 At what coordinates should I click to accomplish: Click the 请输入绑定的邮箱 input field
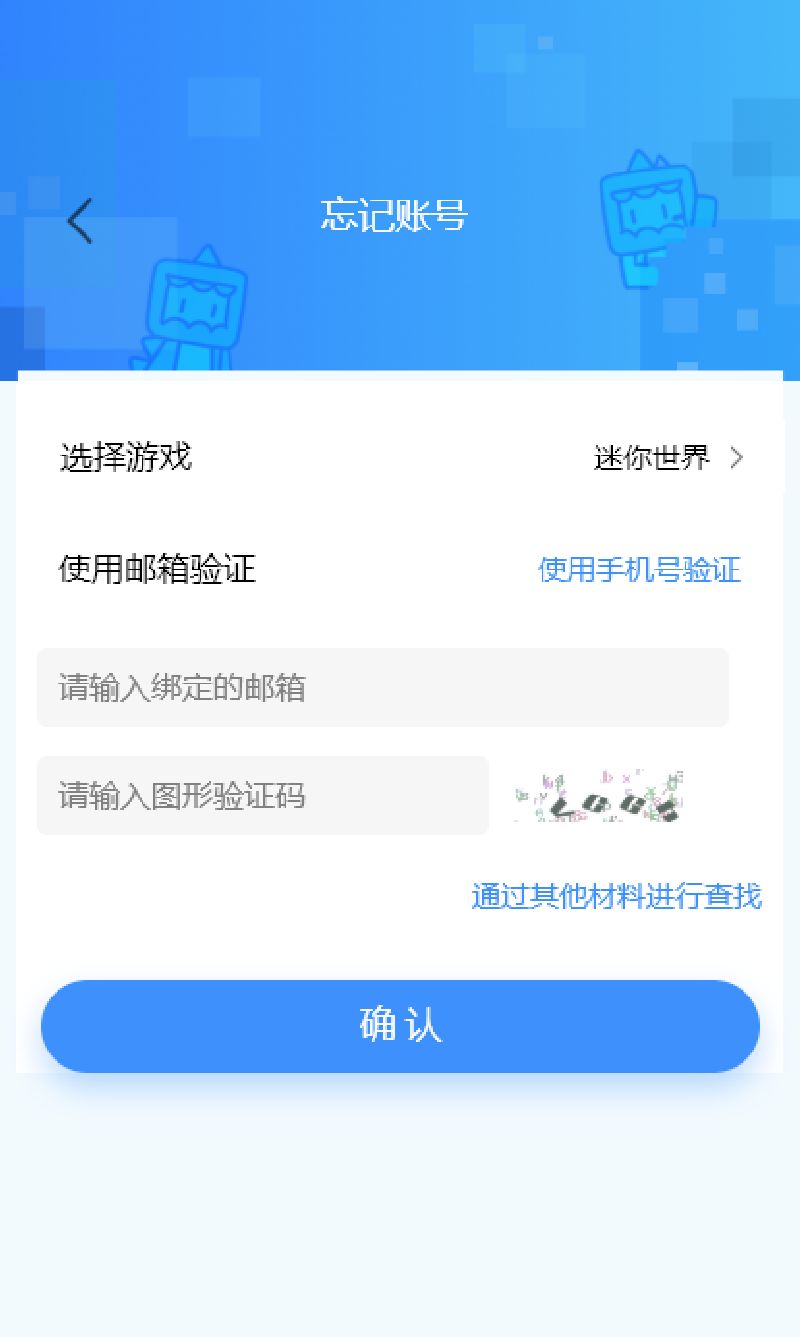[383, 688]
